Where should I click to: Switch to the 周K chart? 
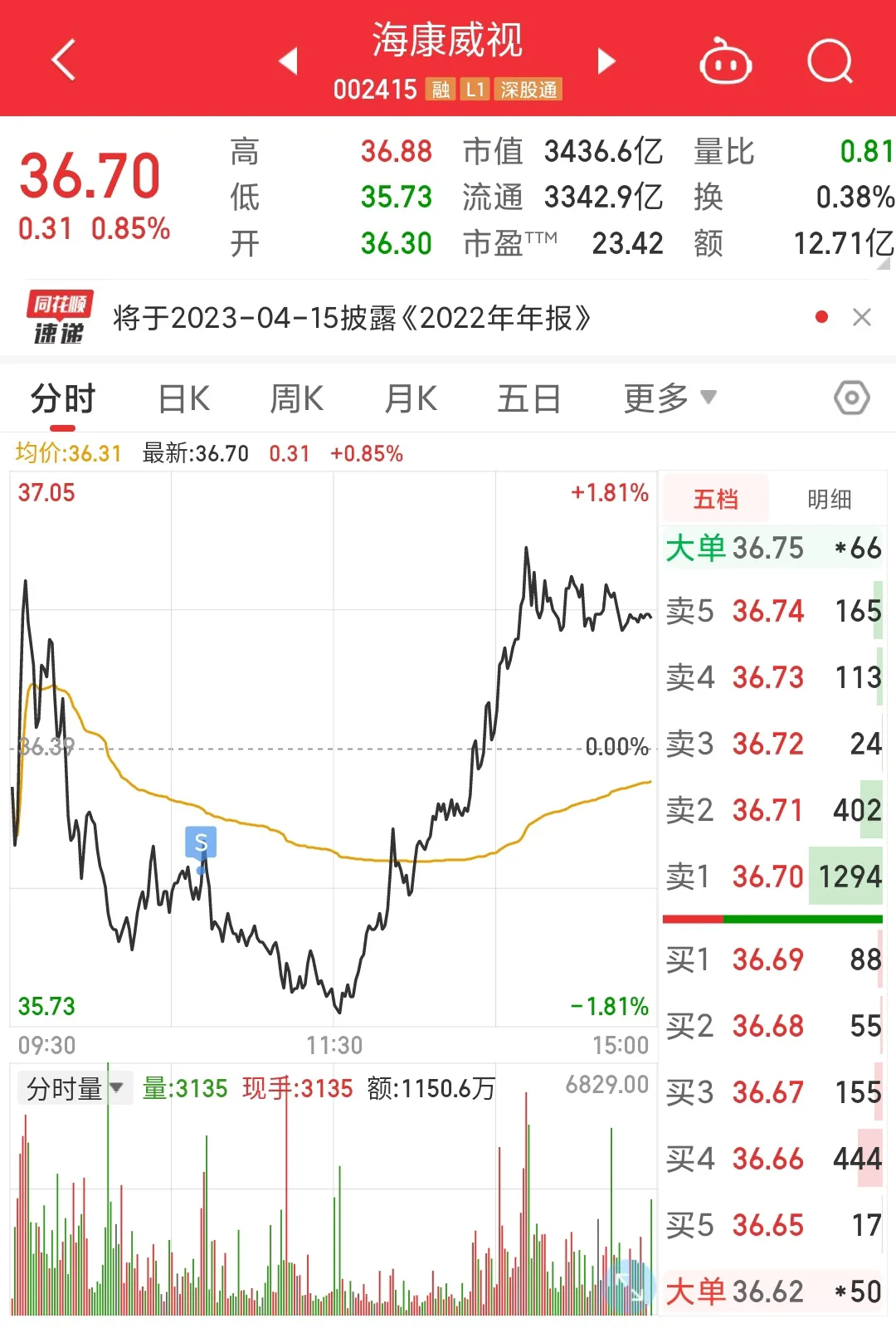(x=297, y=399)
